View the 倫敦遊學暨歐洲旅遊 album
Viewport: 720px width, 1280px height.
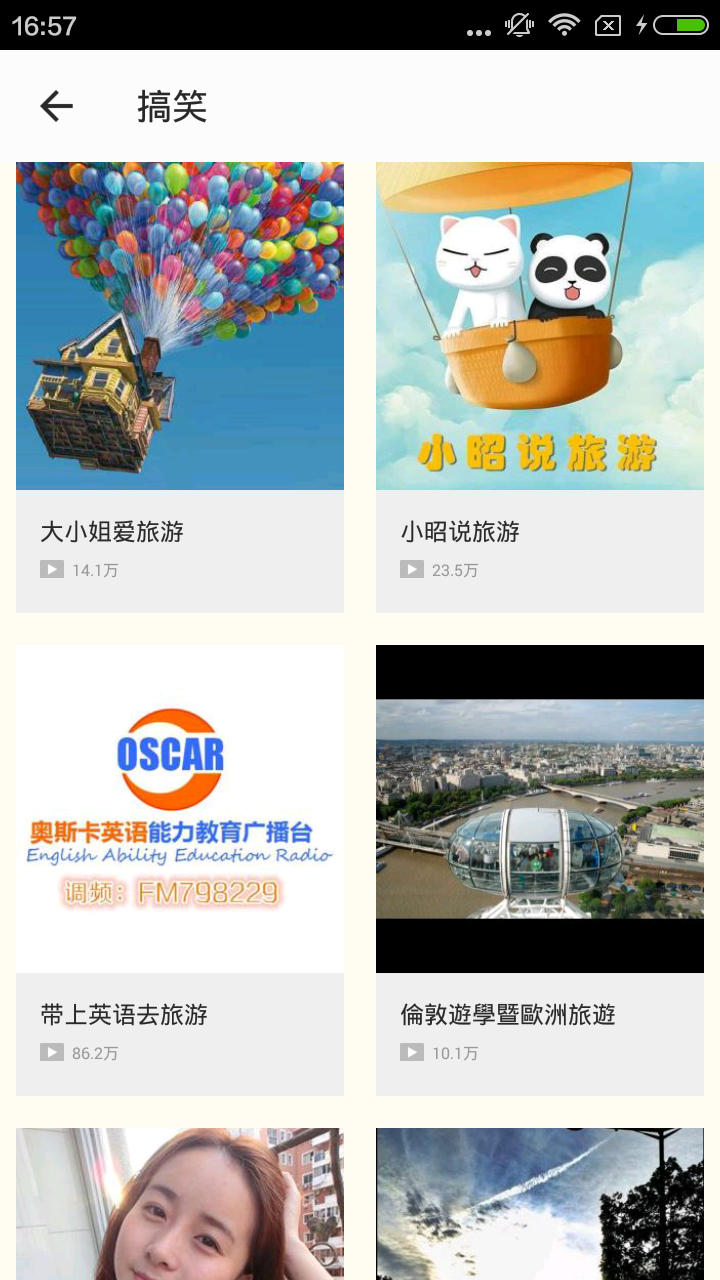[540, 869]
